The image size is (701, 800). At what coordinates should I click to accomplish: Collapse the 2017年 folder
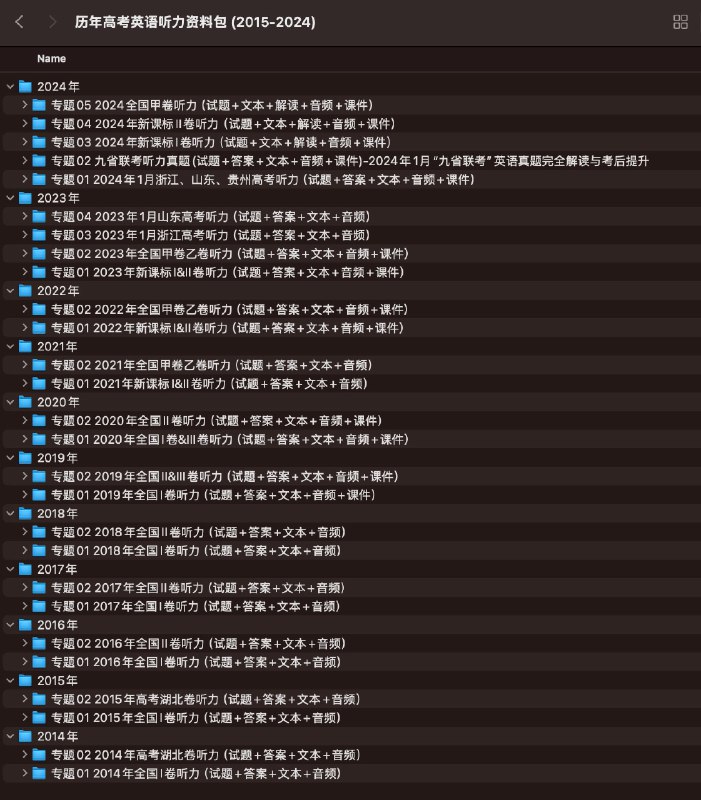pyautogui.click(x=10, y=569)
